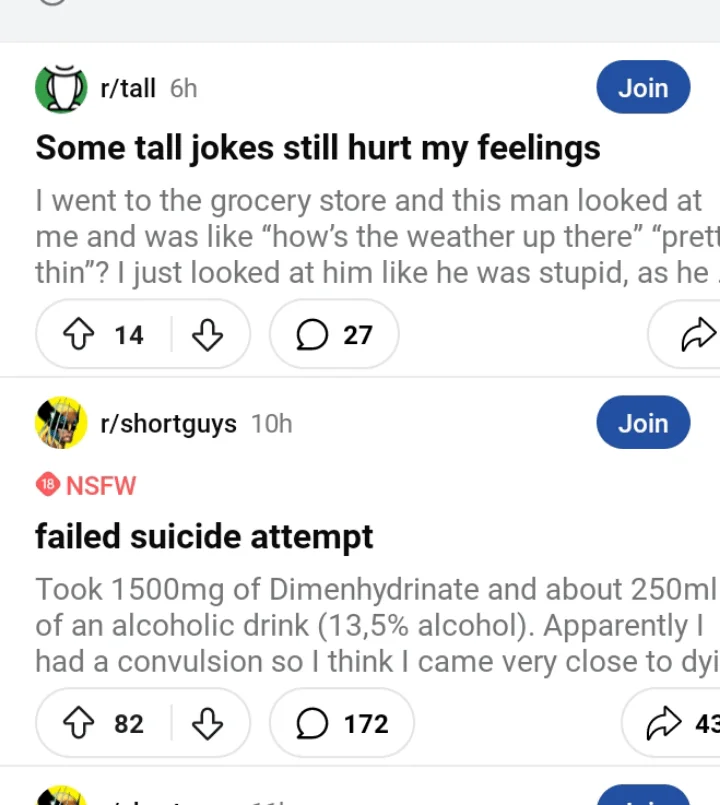The image size is (720, 805).
Task: View the 172 comments on the r/shortguys post
Action: [341, 723]
